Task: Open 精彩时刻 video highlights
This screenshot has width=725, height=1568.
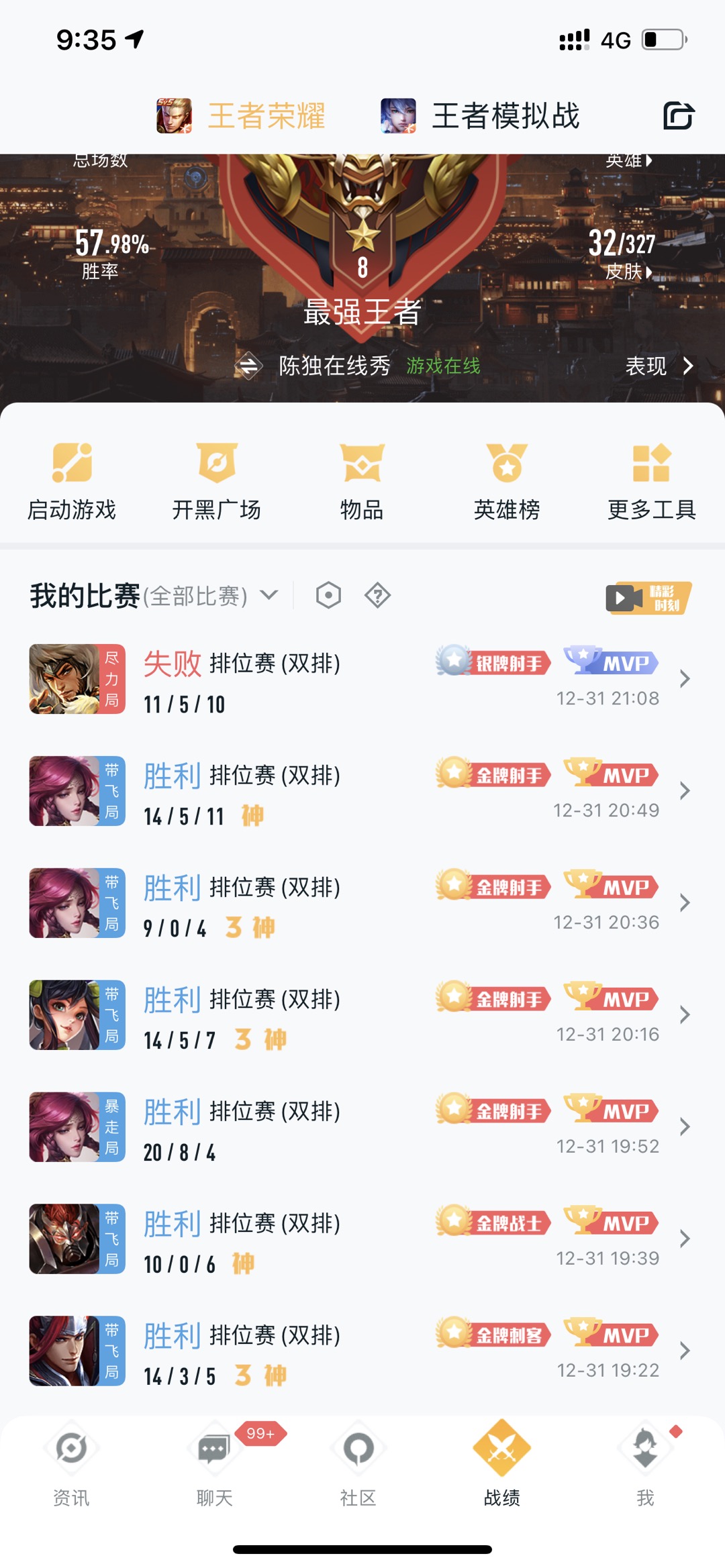Action: click(648, 597)
